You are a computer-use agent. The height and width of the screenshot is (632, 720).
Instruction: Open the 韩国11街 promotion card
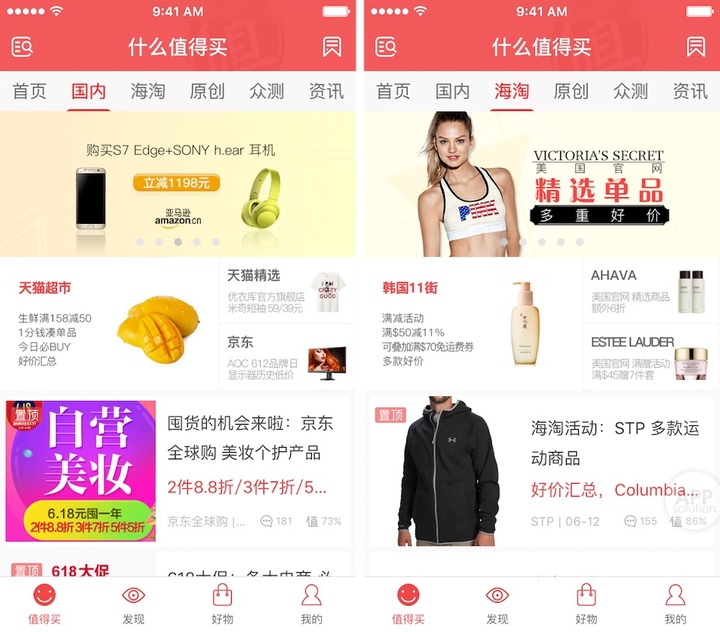pyautogui.click(x=472, y=323)
